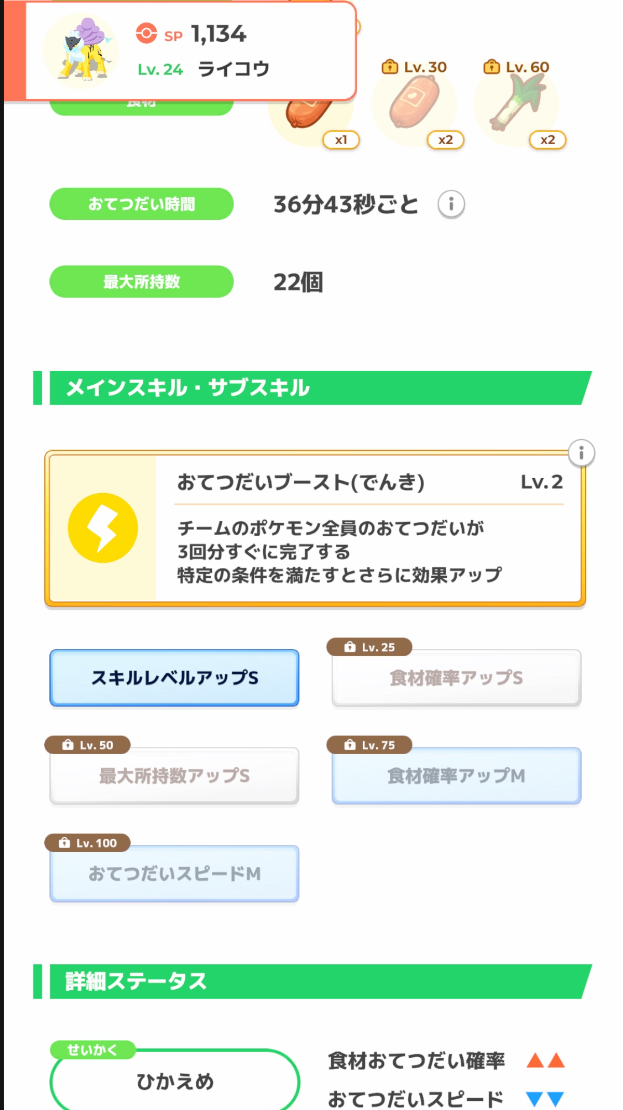This screenshot has width=623, height=1110.
Task: Tap the スキルレベルアップS sub skill
Action: pyautogui.click(x=174, y=678)
